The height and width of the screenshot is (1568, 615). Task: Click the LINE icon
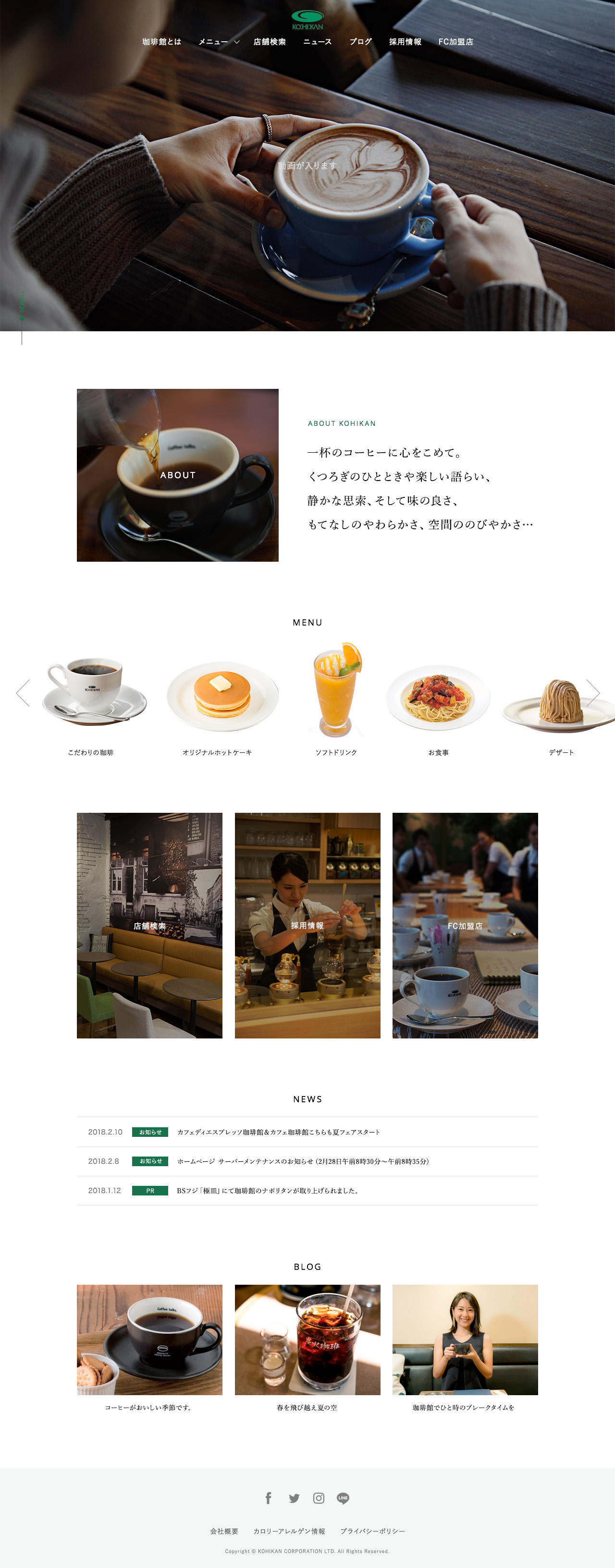pyautogui.click(x=344, y=1498)
